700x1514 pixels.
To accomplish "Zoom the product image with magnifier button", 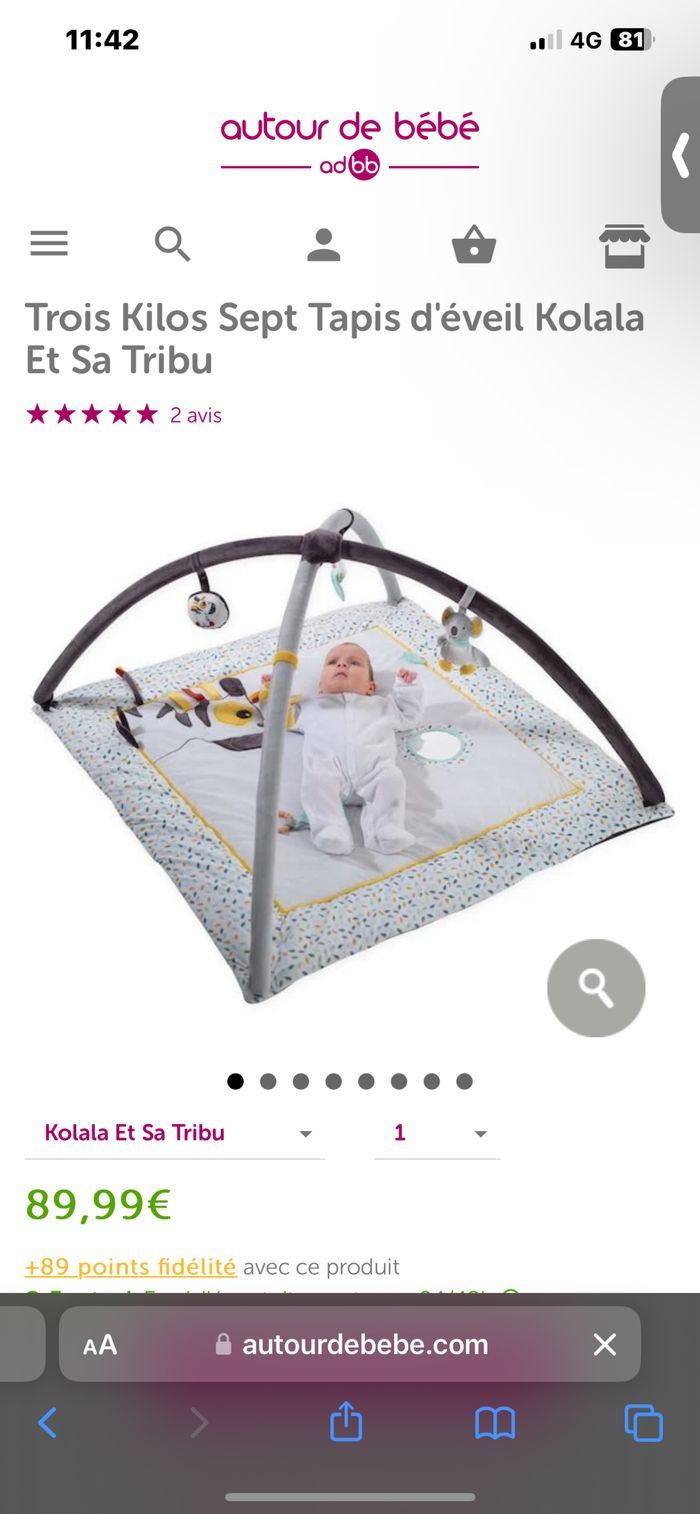I will [x=596, y=988].
